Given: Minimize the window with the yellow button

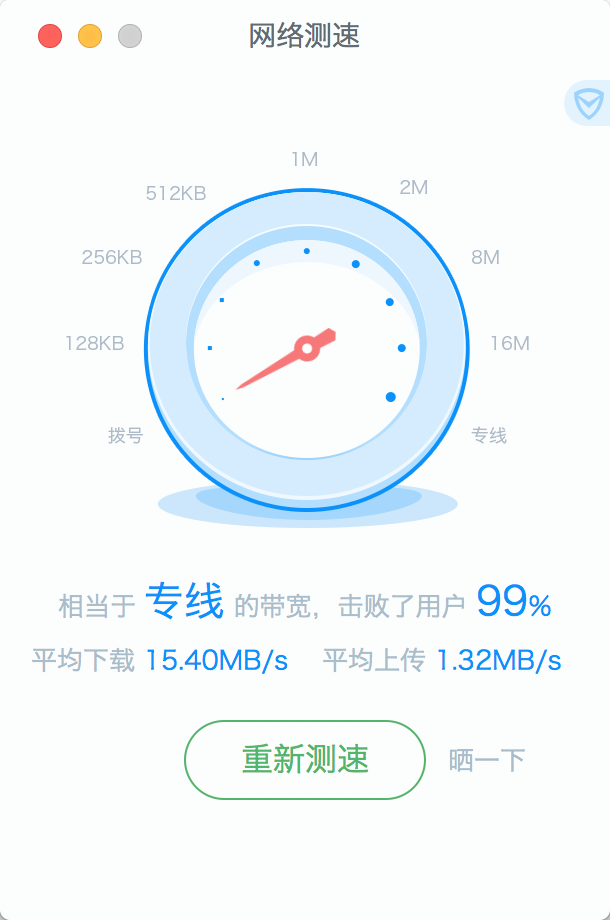Looking at the screenshot, I should coord(90,37).
